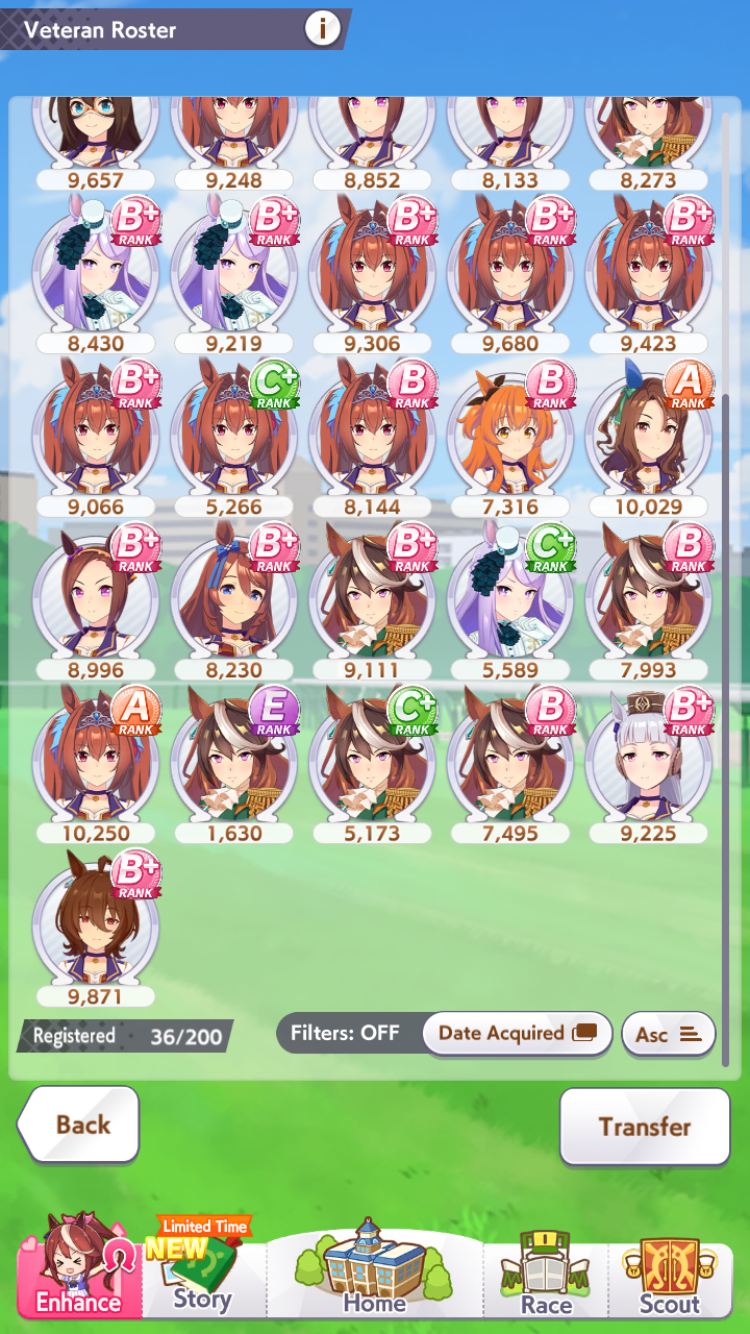Screen dimensions: 750x1334
Task: Select the orange-haired veteran scored 7,316
Action: pyautogui.click(x=510, y=439)
